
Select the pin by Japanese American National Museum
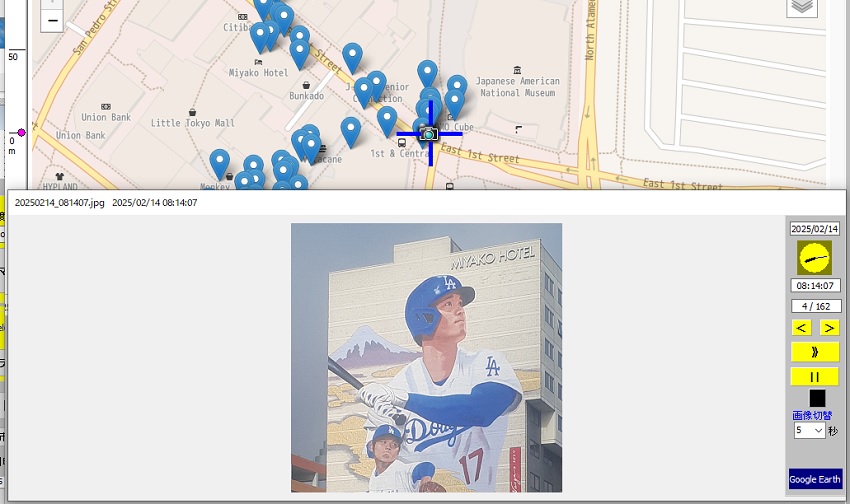click(457, 88)
